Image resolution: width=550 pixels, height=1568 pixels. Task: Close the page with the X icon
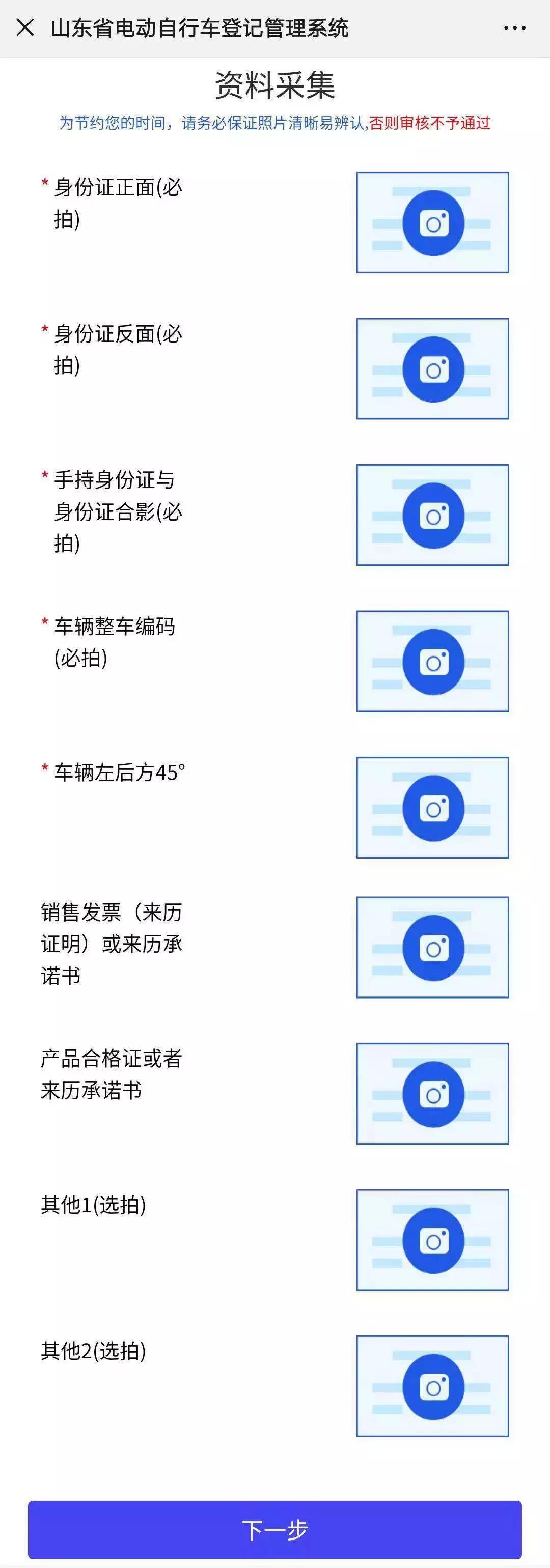tap(25, 27)
